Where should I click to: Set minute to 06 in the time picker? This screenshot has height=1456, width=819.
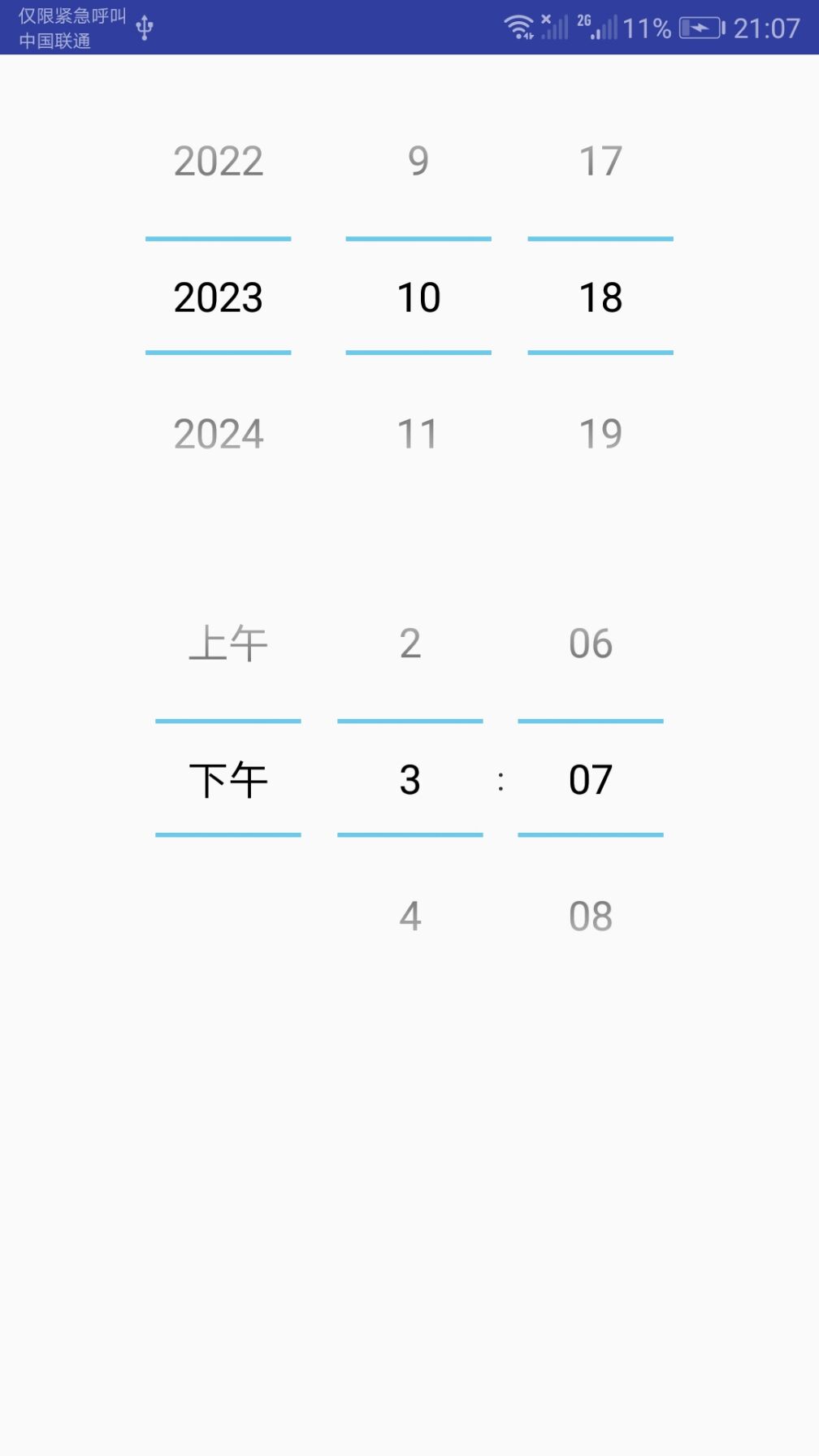[591, 643]
